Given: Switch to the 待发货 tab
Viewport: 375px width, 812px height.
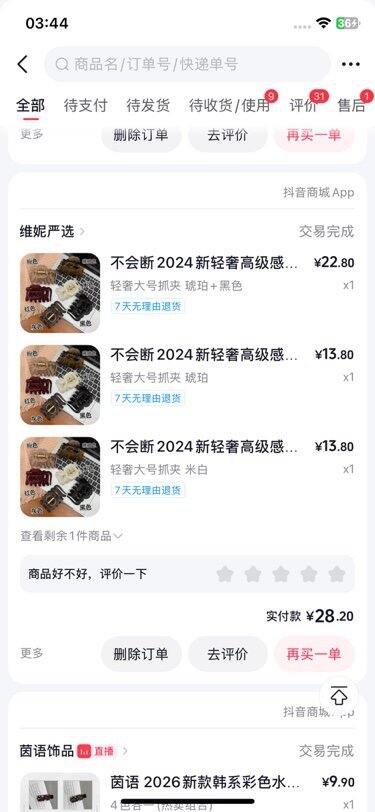Looking at the screenshot, I should (x=148, y=106).
